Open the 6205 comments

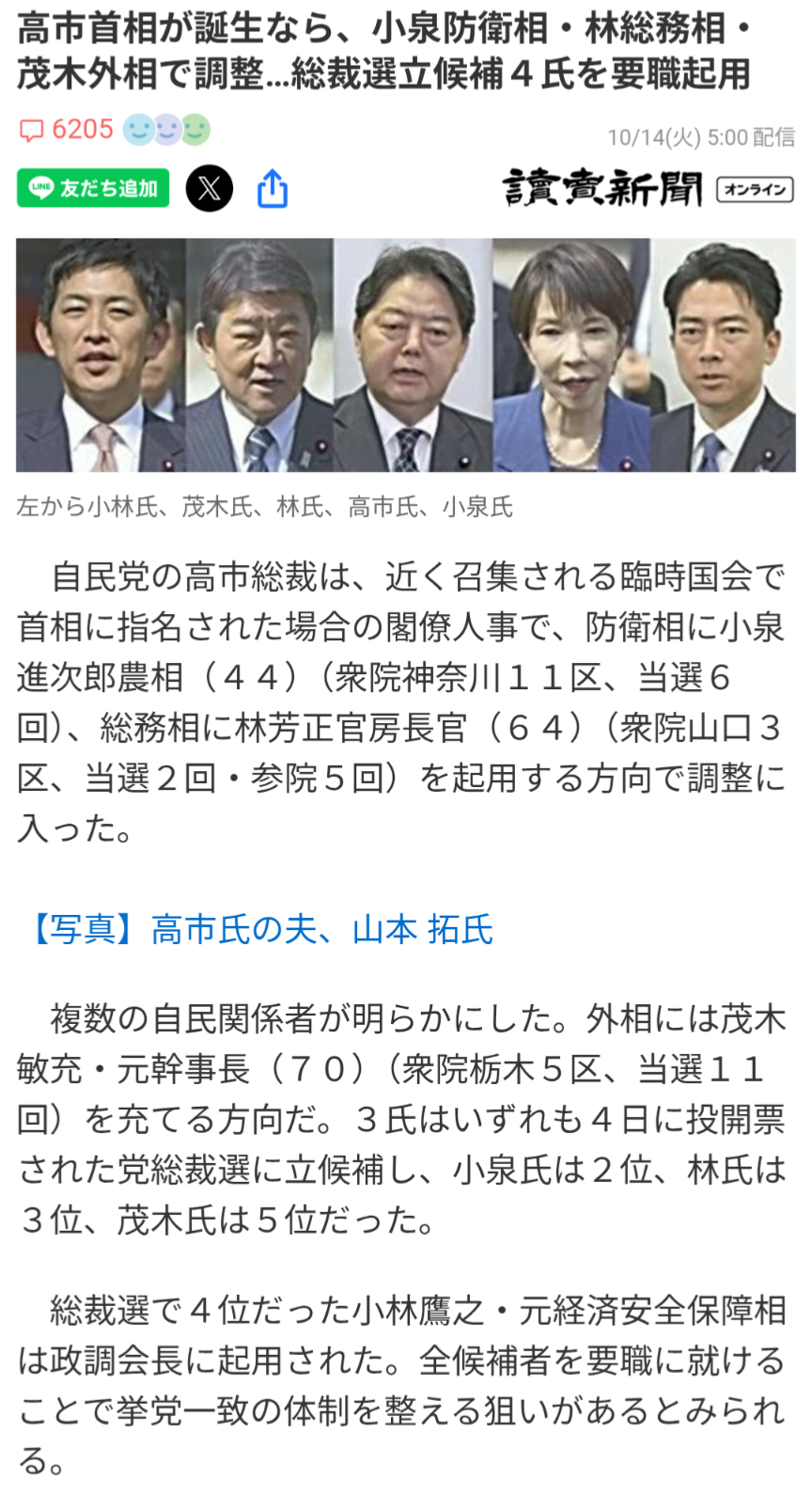[x=67, y=130]
